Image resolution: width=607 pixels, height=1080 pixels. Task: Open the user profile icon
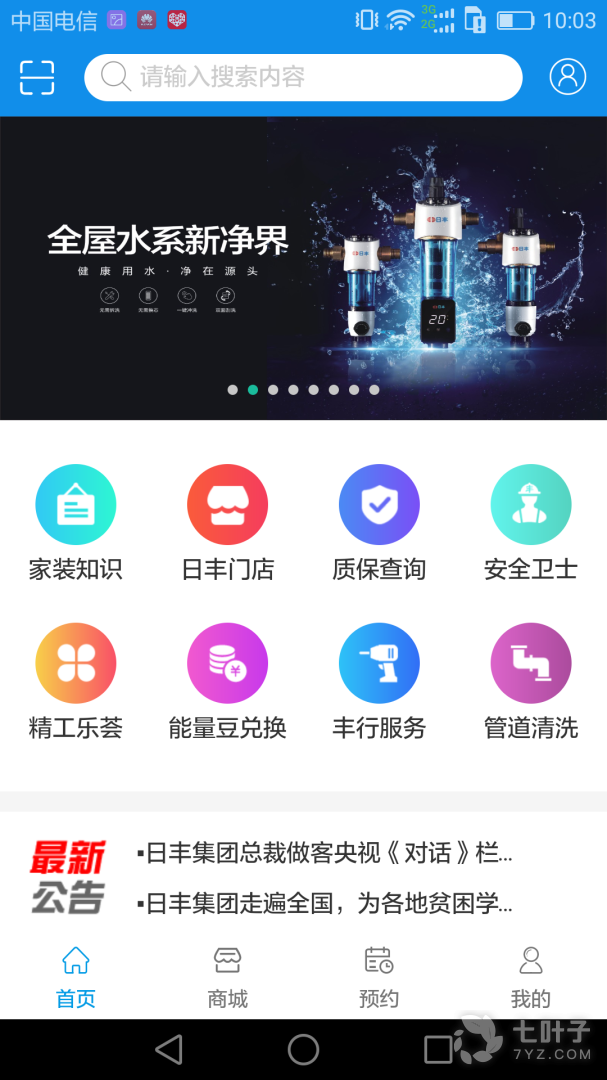[568, 77]
